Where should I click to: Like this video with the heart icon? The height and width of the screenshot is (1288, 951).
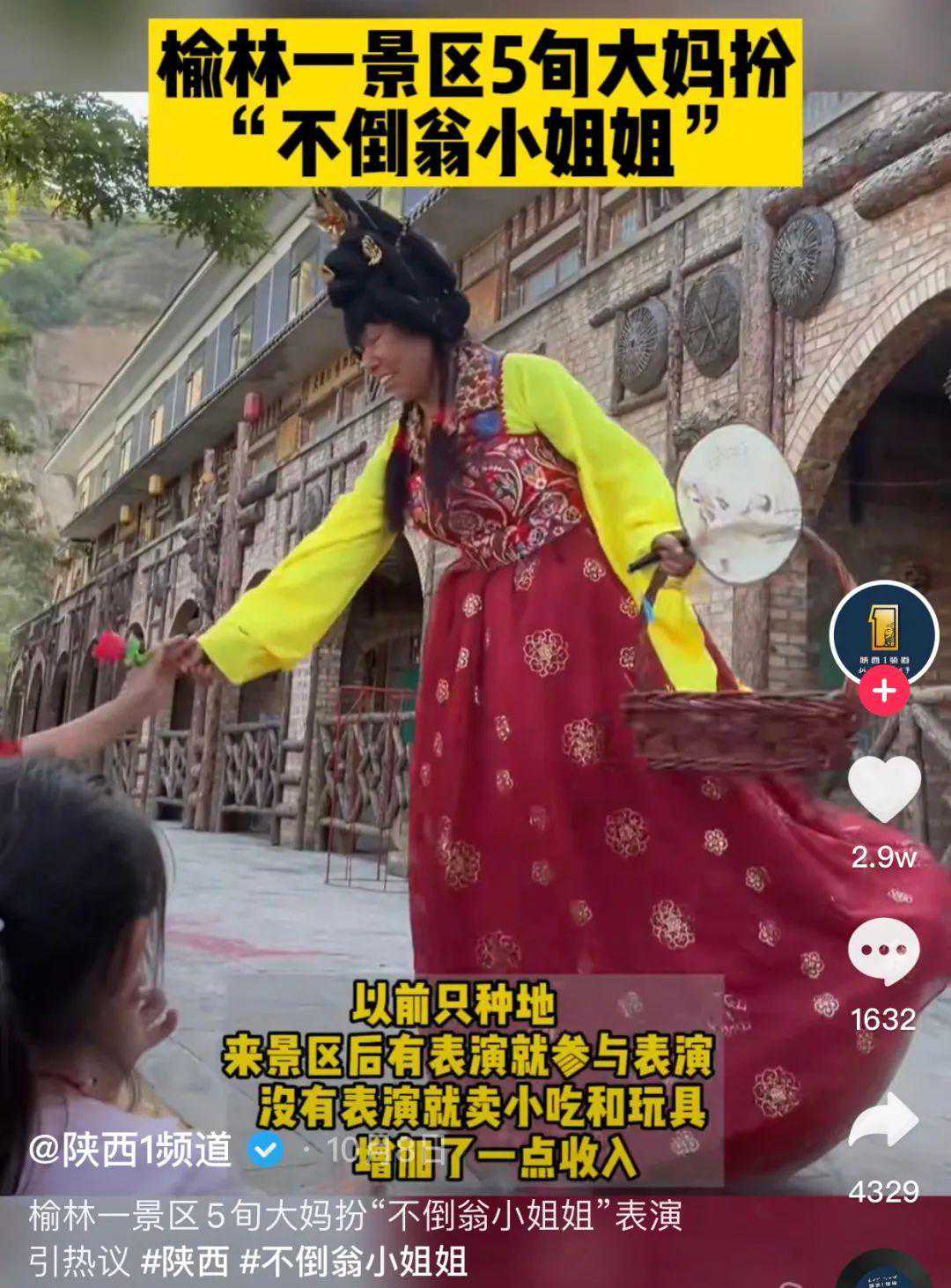[884, 787]
